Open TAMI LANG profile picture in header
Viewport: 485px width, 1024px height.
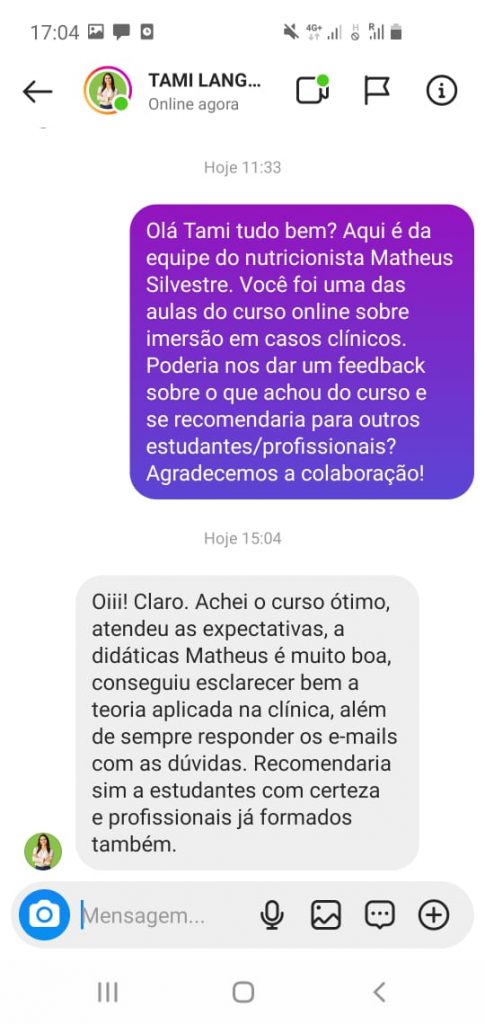point(108,90)
